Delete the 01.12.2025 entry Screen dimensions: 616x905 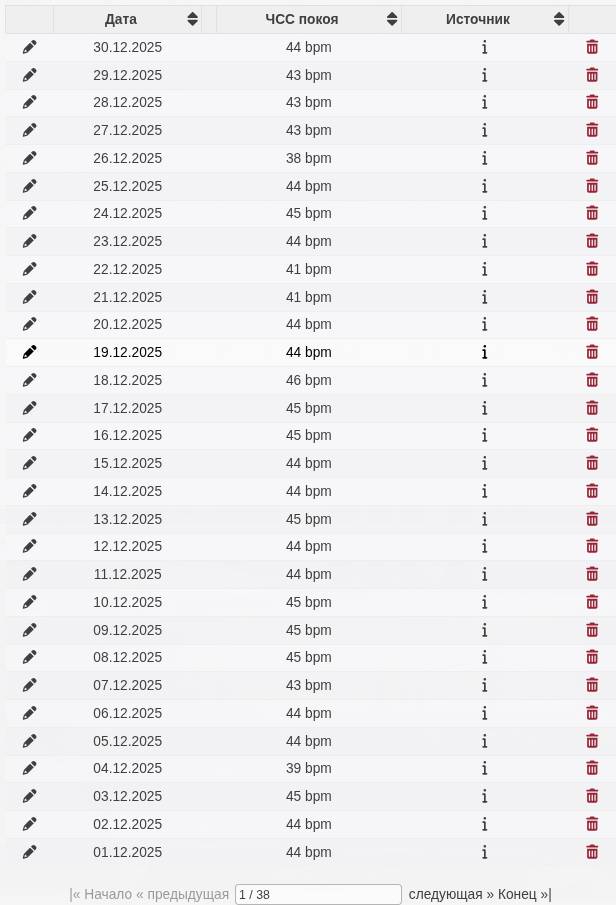point(592,852)
